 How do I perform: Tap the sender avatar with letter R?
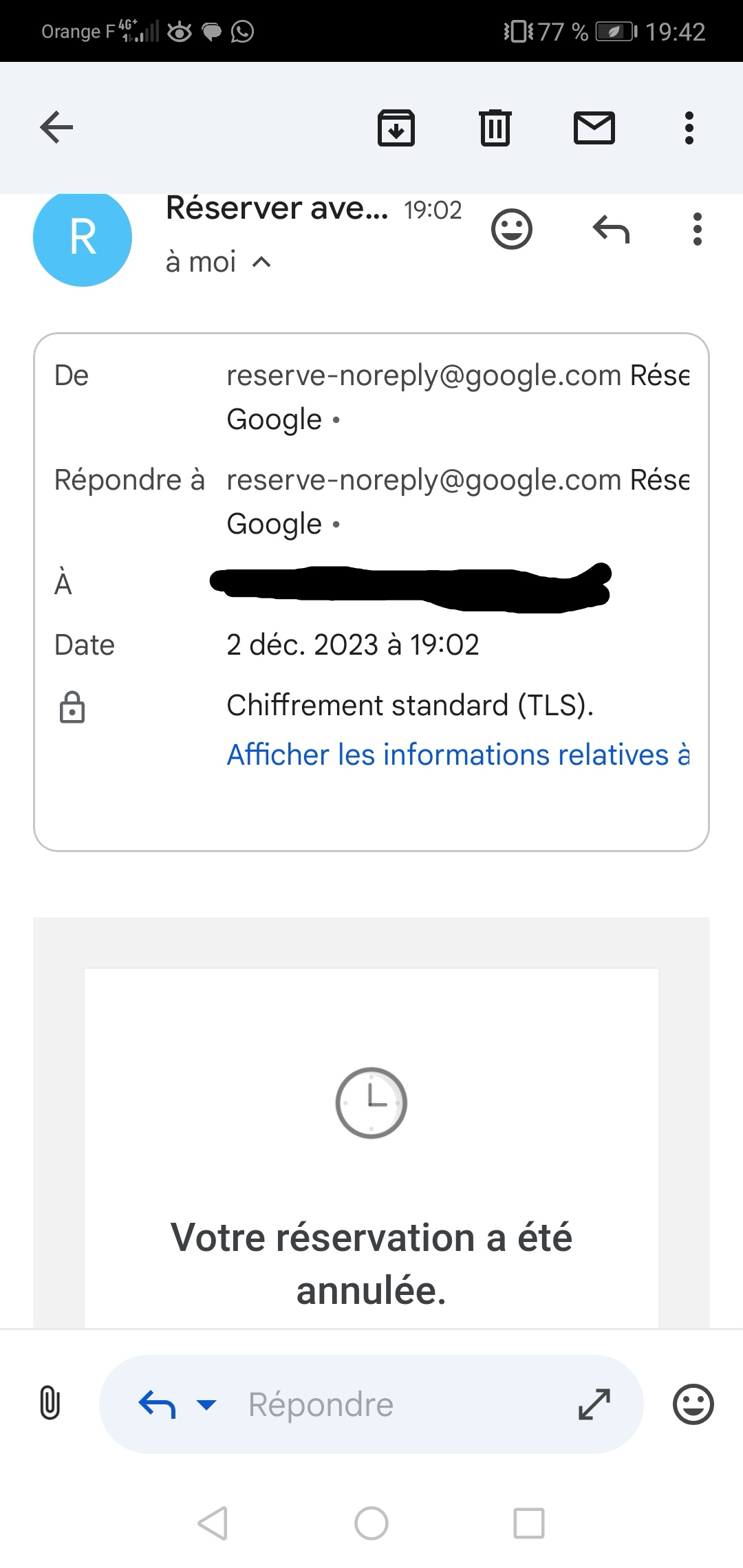[83, 237]
